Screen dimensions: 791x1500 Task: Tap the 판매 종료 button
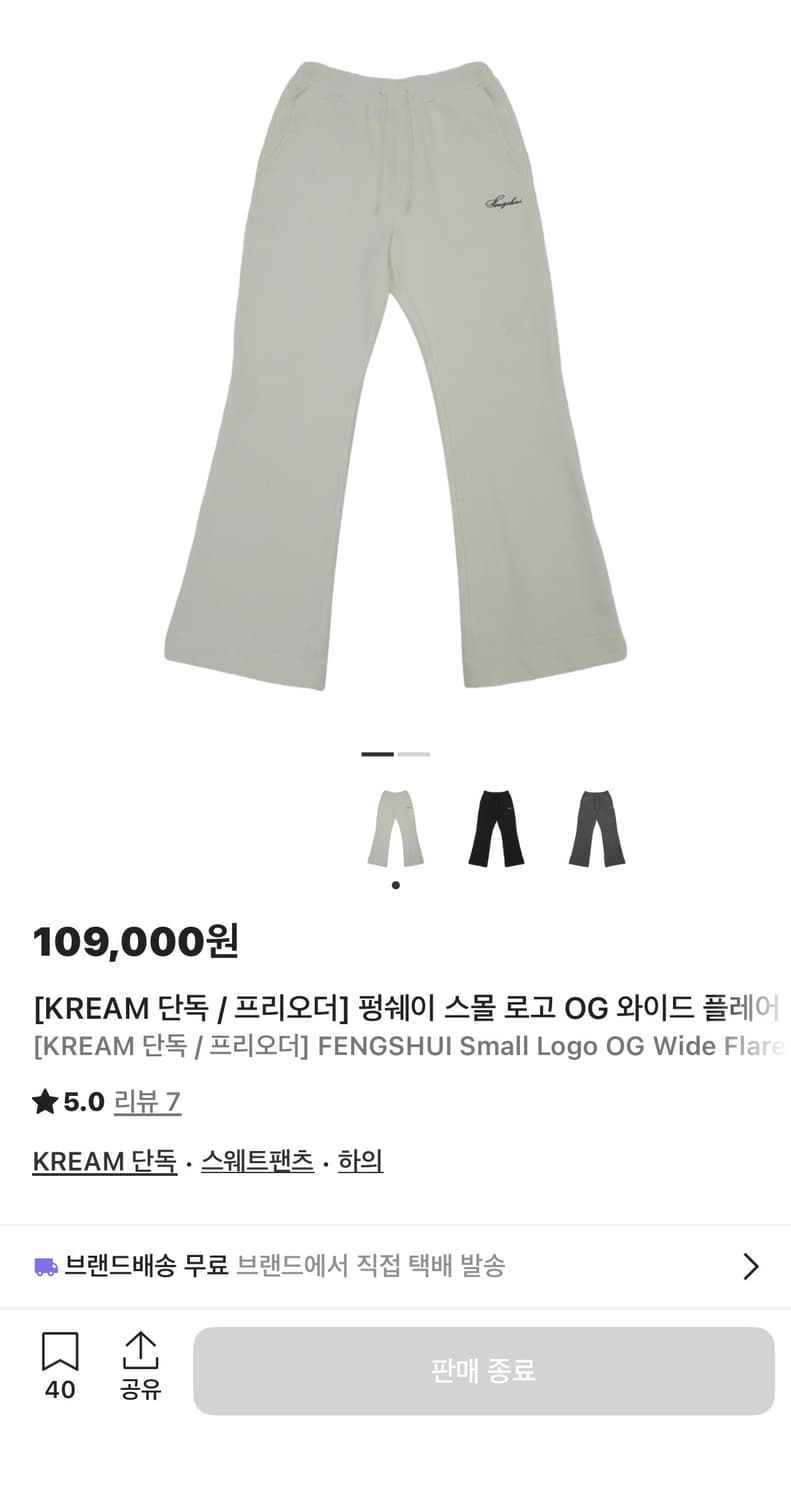coord(484,1371)
